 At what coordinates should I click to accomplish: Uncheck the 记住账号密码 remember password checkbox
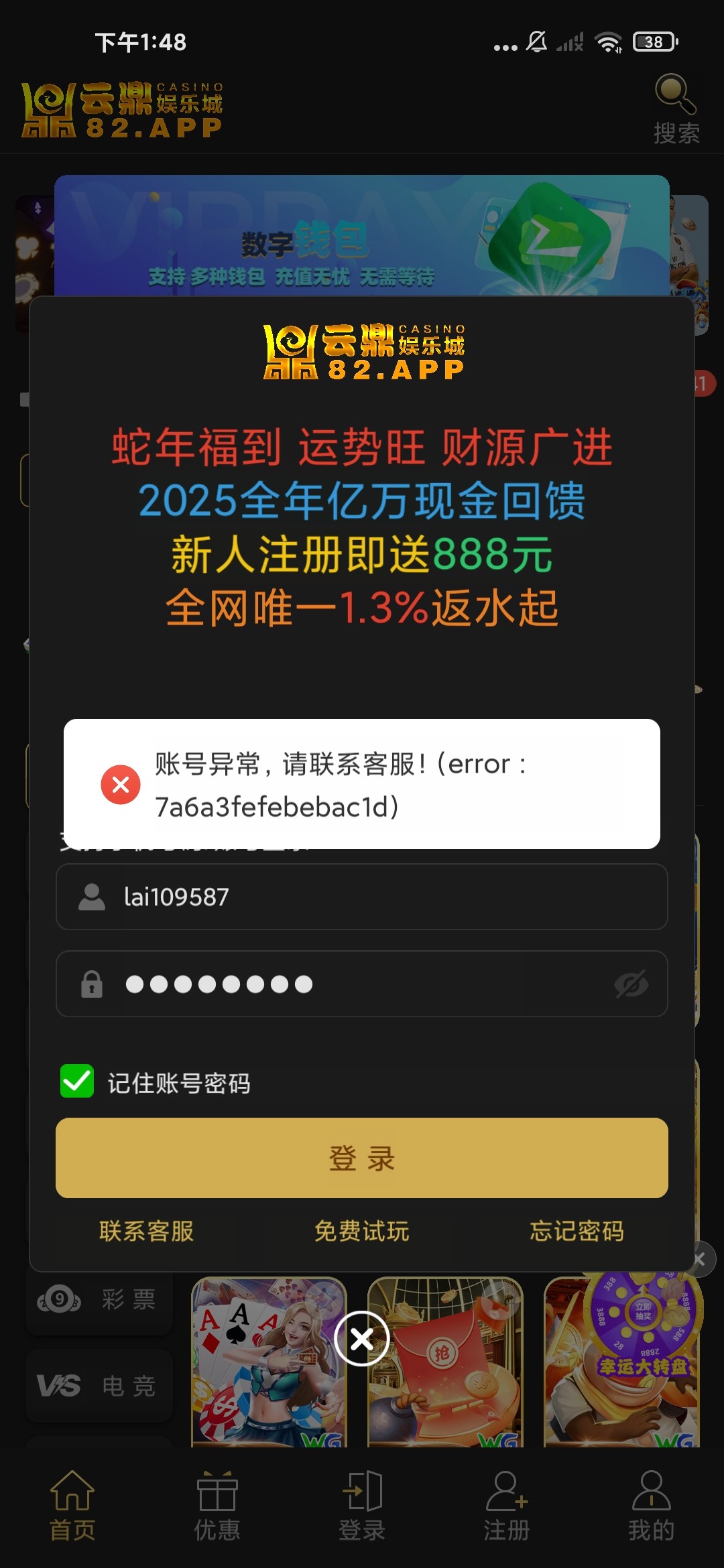click(x=76, y=1084)
